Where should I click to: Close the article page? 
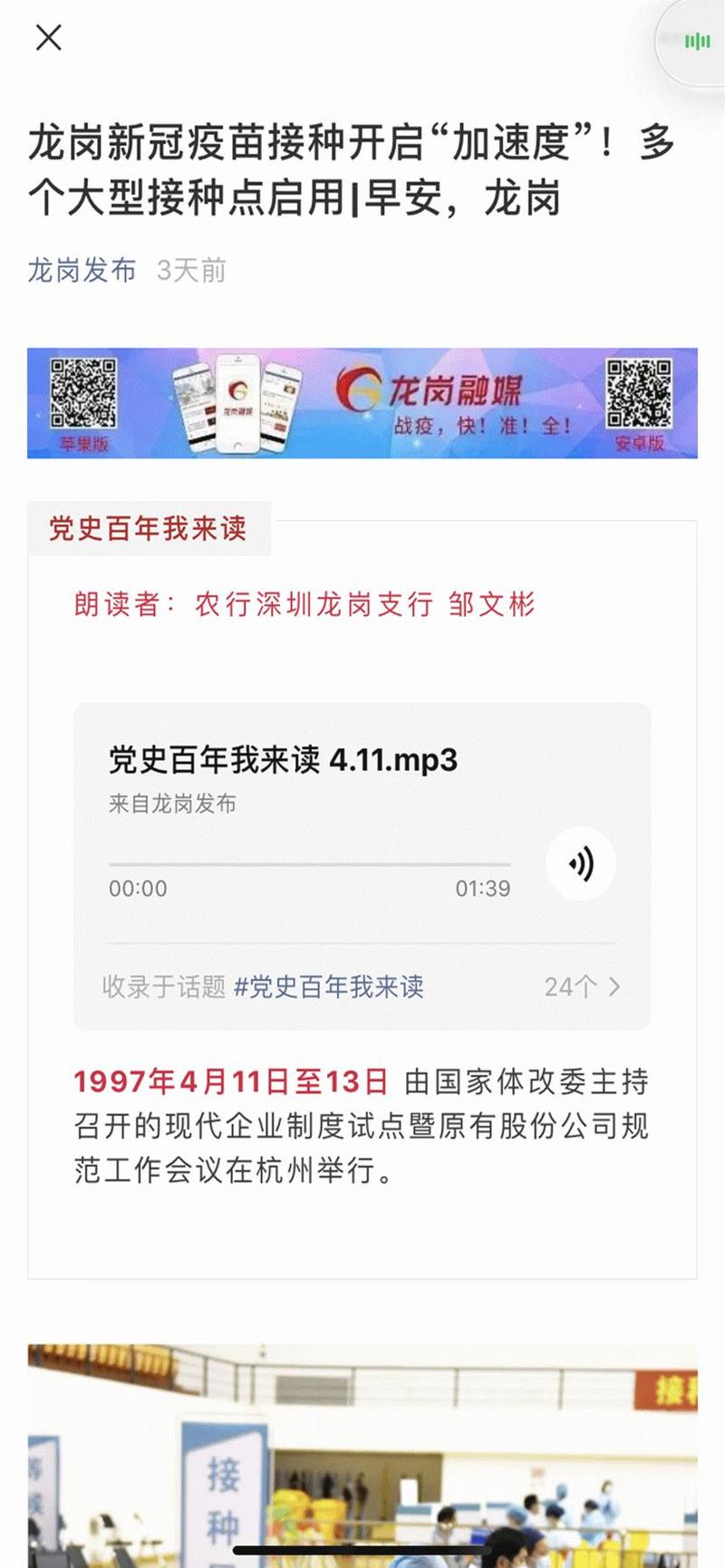[48, 38]
